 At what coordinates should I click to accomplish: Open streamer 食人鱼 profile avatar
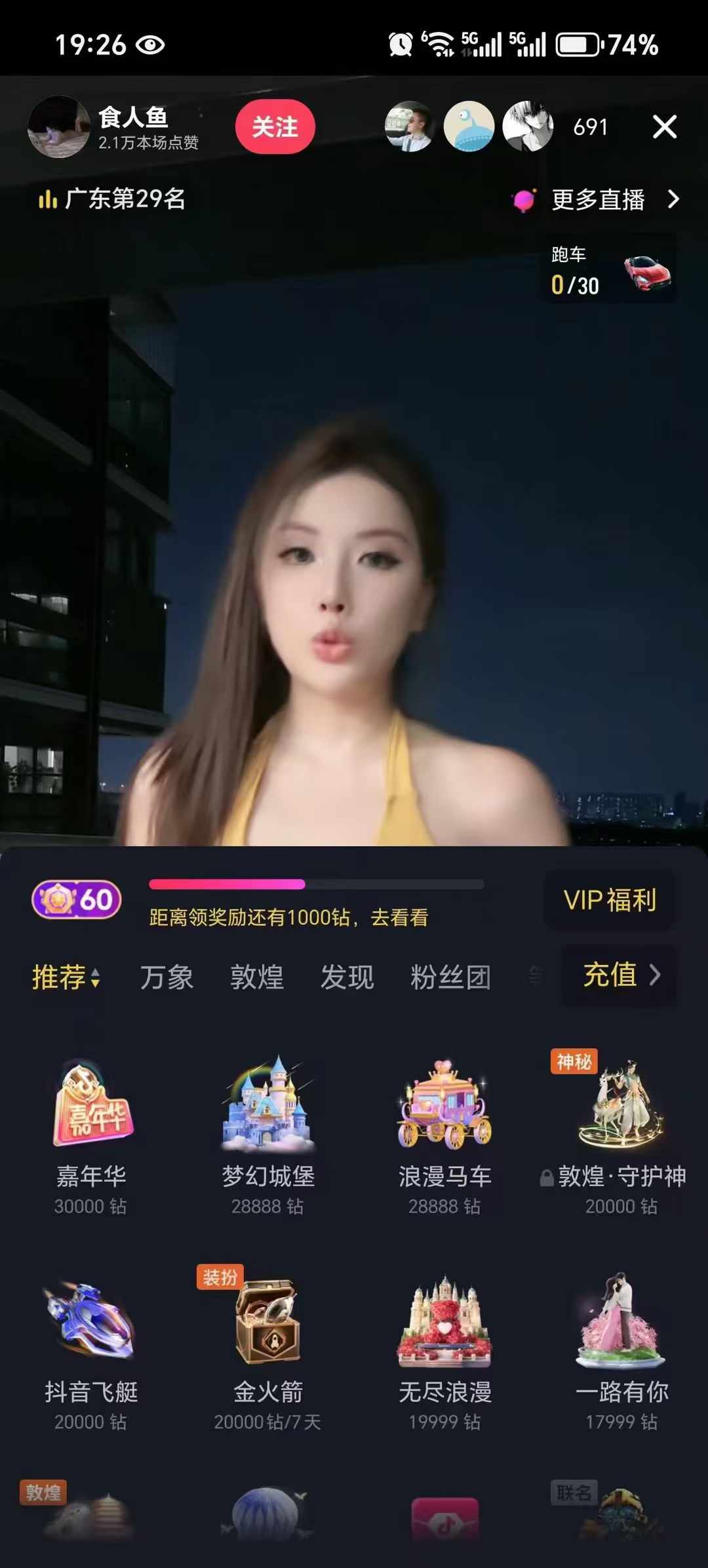coord(59,127)
